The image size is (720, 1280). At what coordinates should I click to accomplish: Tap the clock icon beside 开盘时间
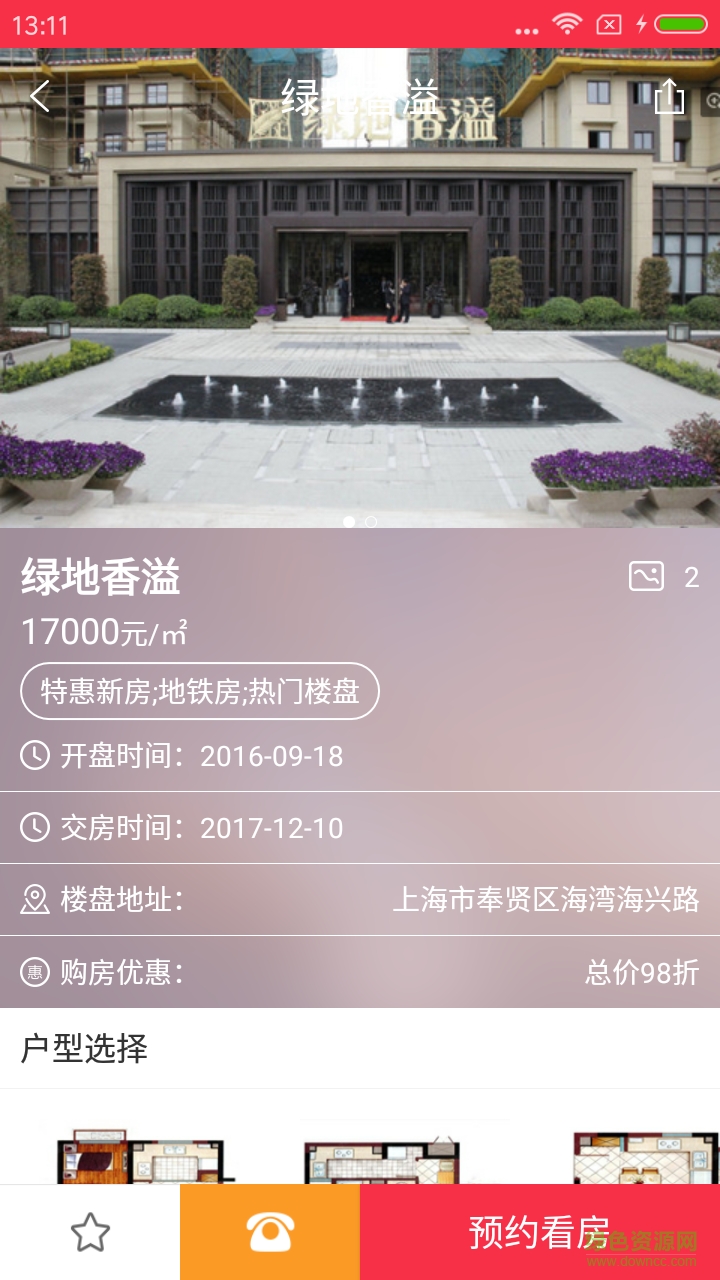pyautogui.click(x=34, y=757)
